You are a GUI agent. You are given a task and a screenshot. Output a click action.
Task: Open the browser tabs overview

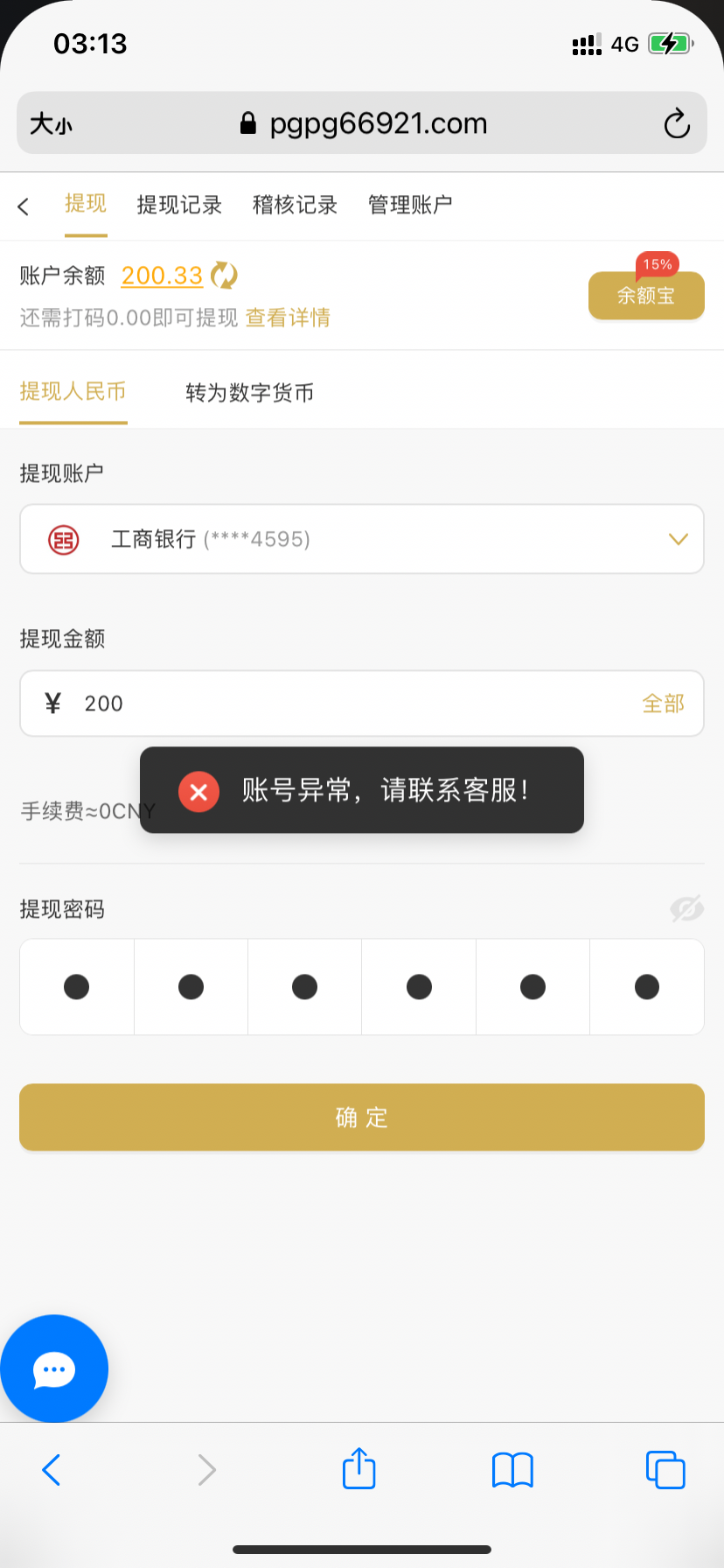(x=665, y=1469)
